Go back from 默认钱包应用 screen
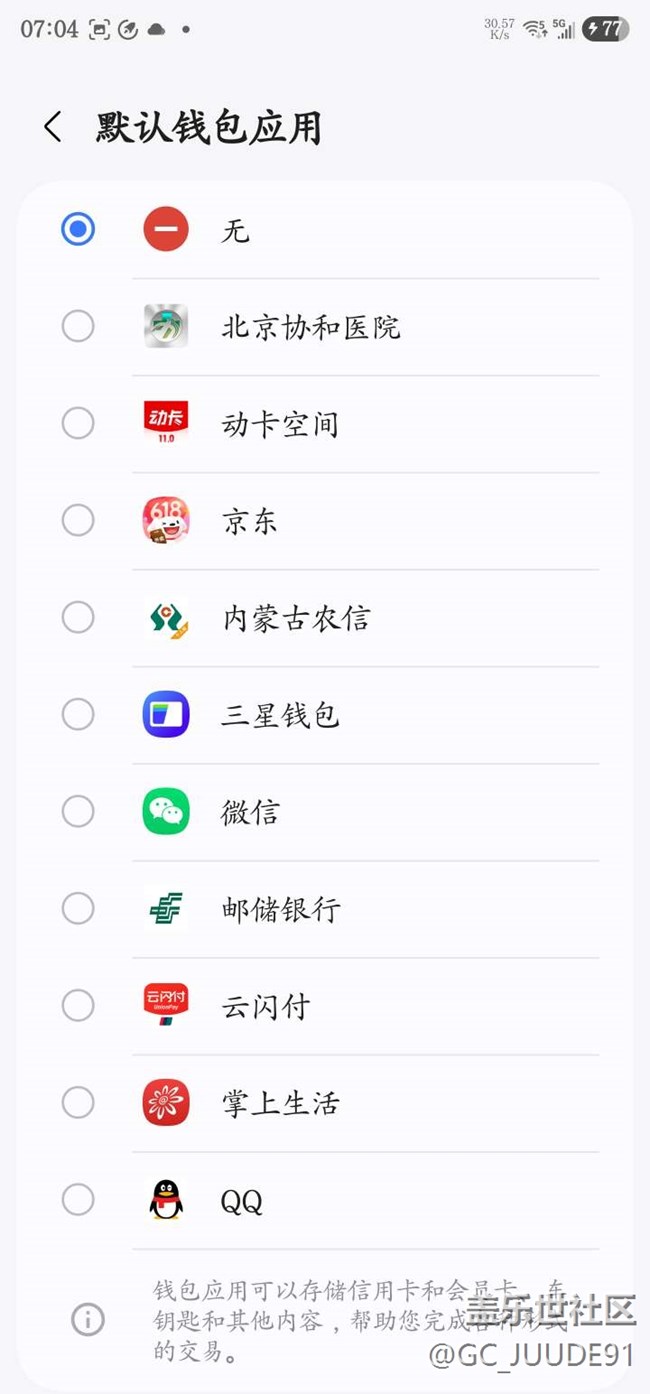 [x=53, y=128]
